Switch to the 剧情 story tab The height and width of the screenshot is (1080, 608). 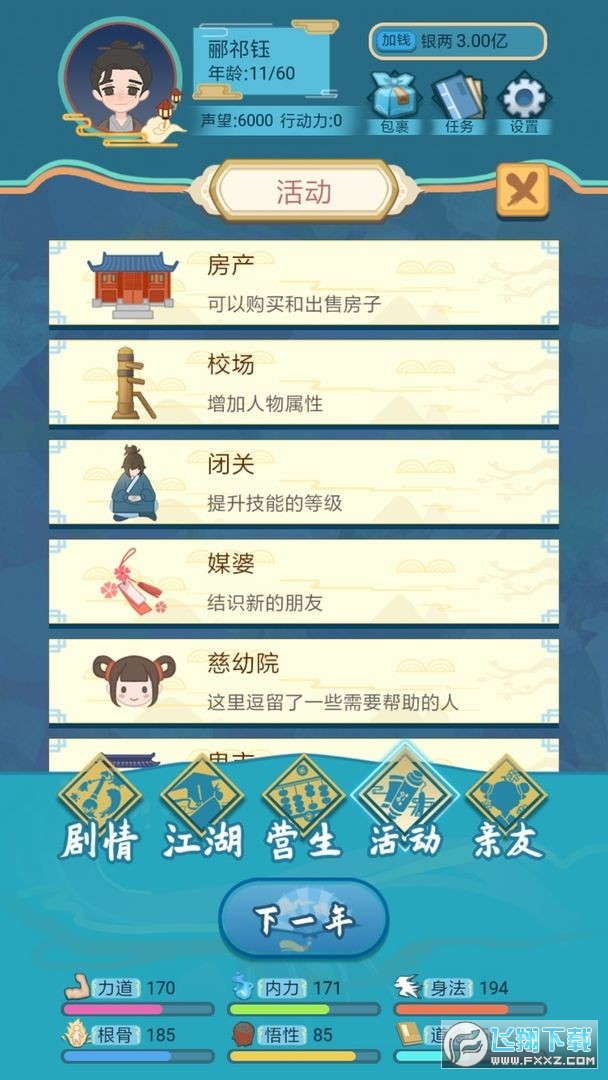pos(99,810)
